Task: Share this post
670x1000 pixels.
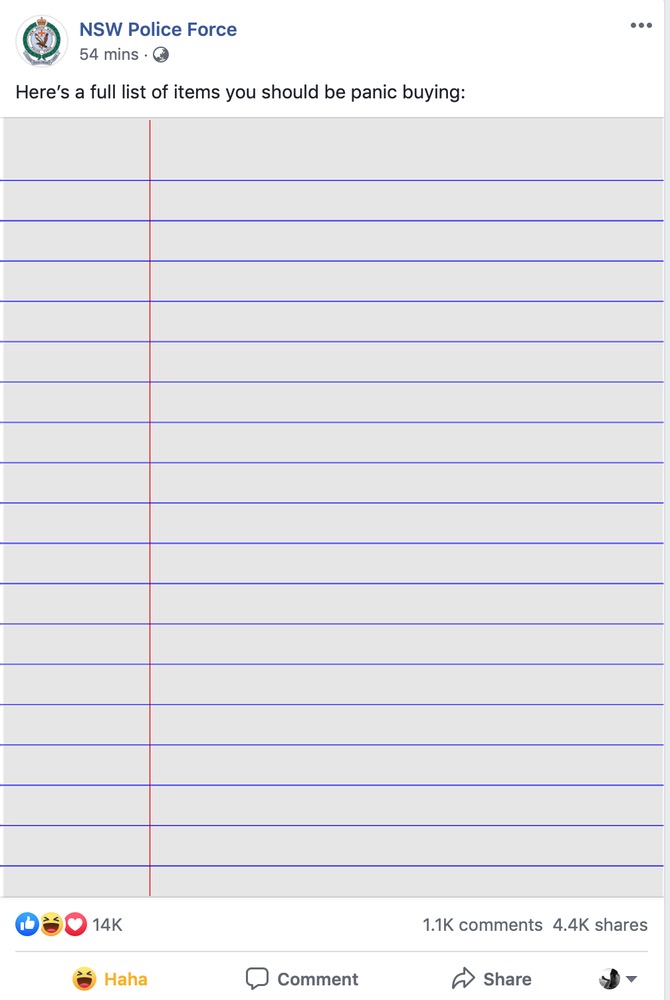Action: coord(492,979)
